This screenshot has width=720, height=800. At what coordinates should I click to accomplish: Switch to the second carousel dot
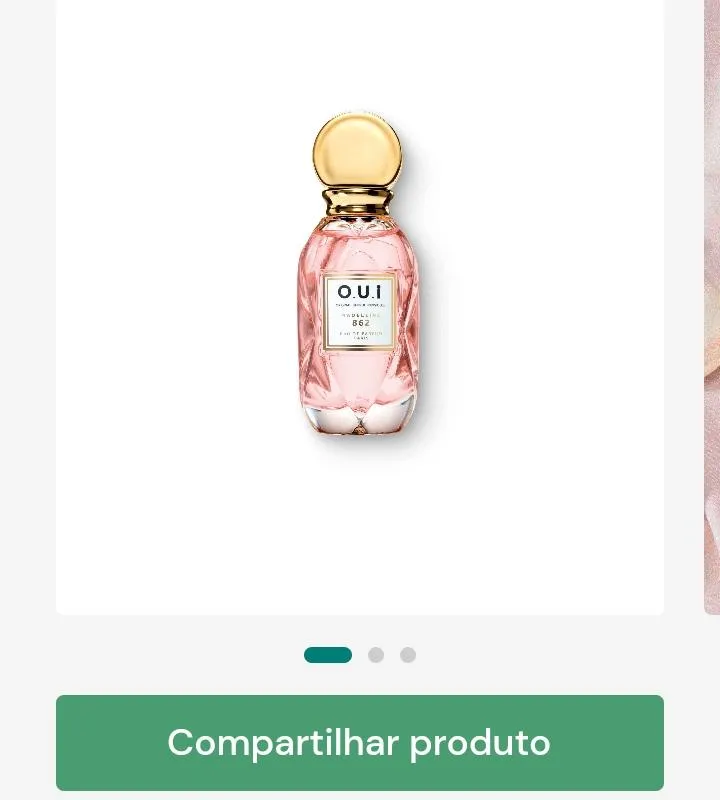pos(376,655)
